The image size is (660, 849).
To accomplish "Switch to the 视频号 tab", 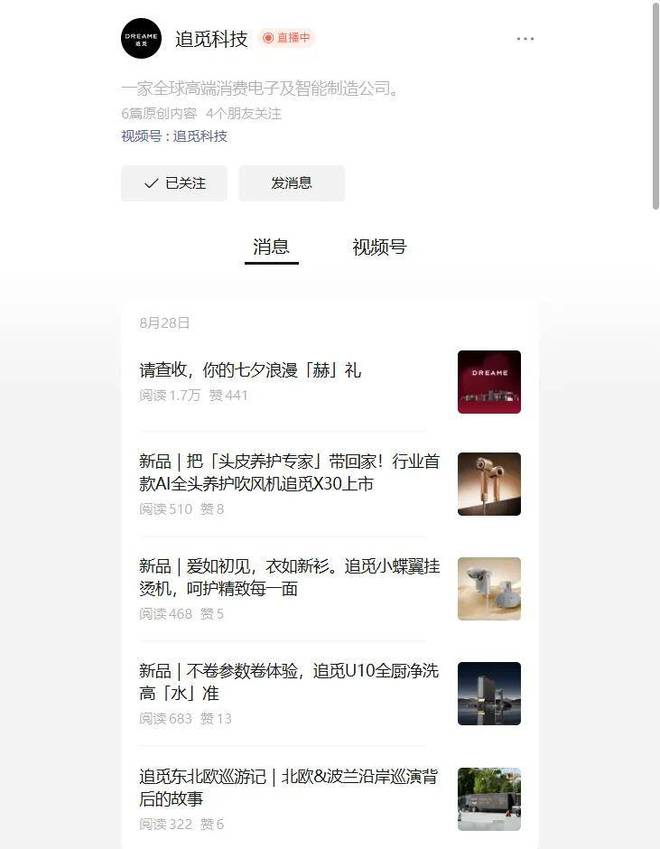I will [x=379, y=247].
